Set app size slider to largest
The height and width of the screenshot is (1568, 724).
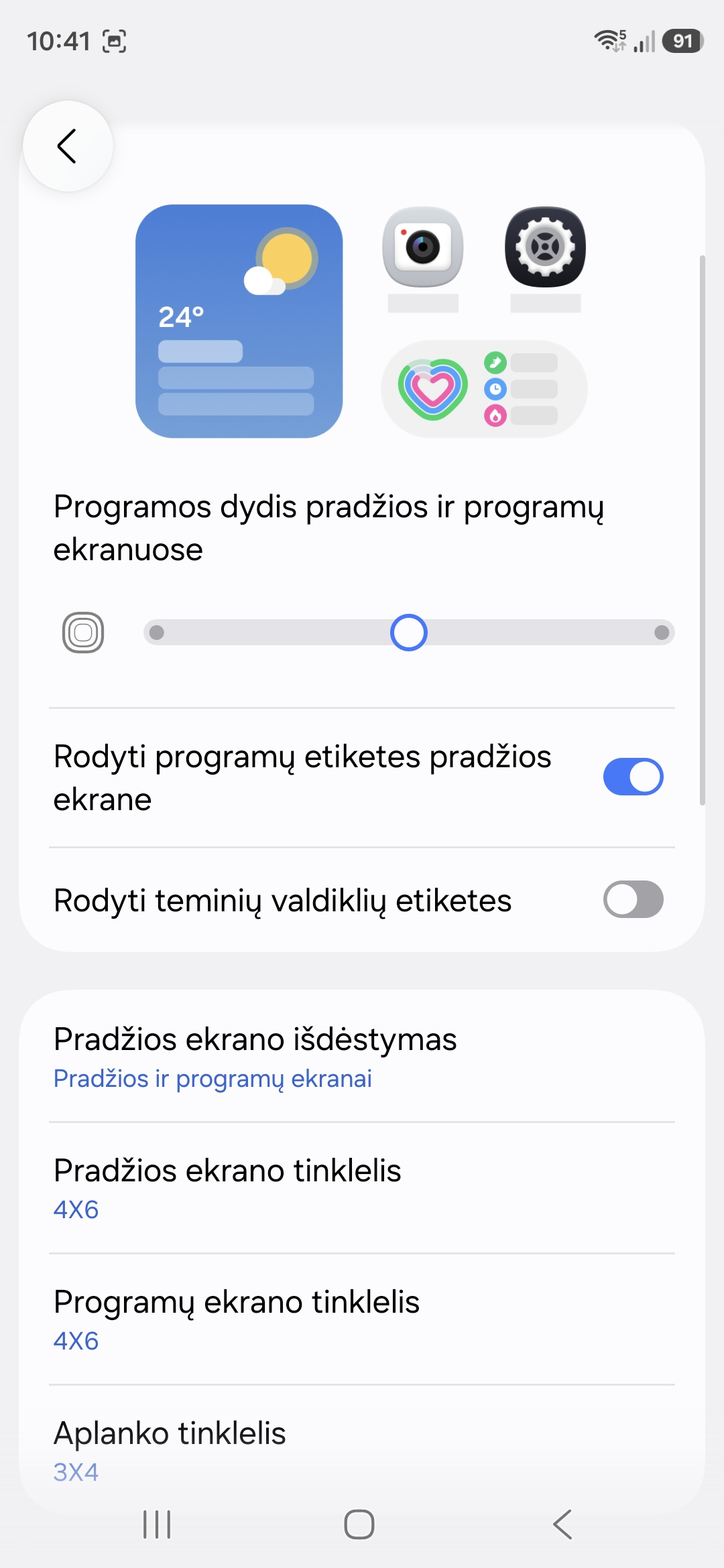click(x=661, y=633)
